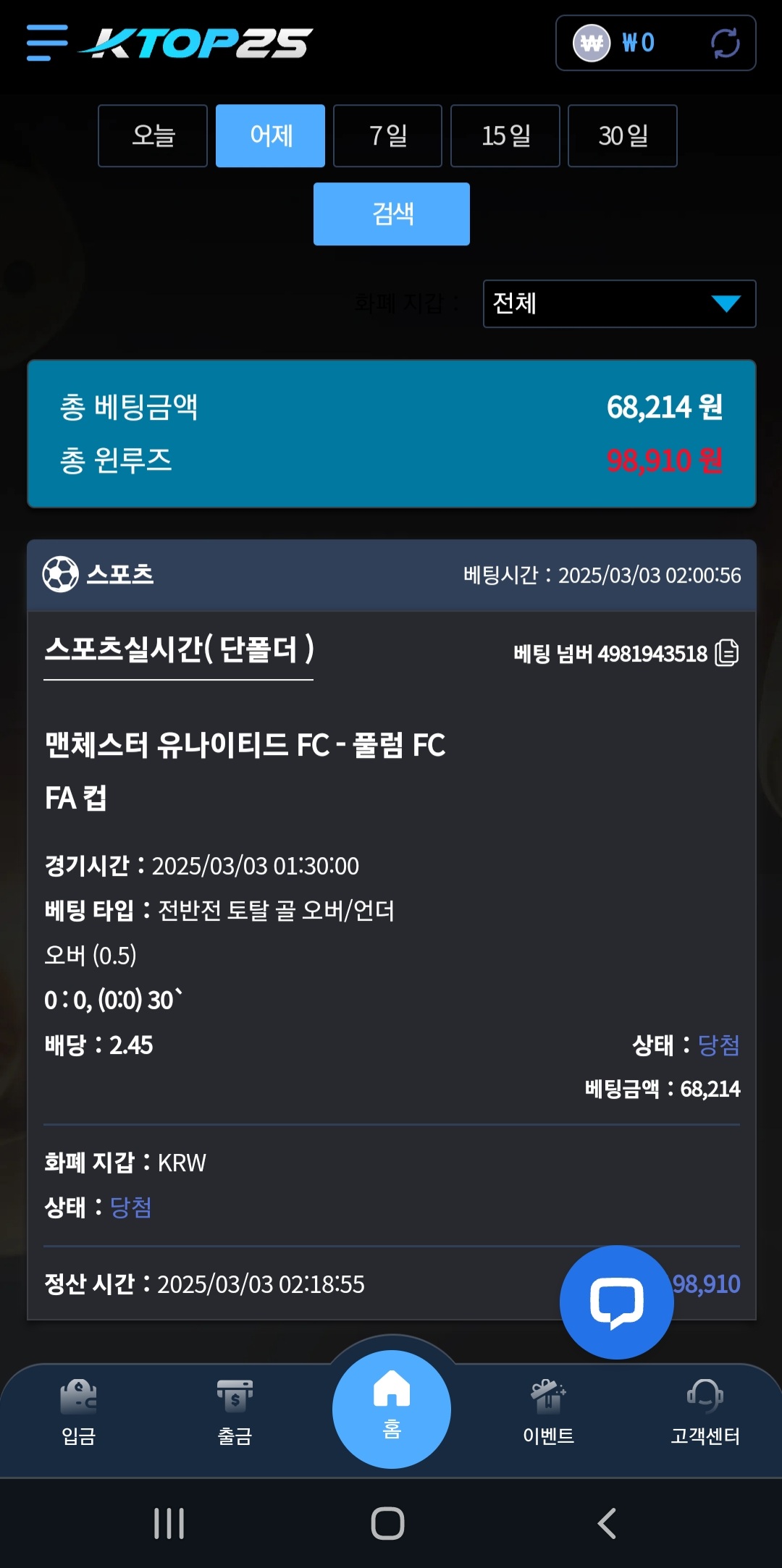Select the 오늘 date filter
782x1568 pixels.
[x=153, y=136]
